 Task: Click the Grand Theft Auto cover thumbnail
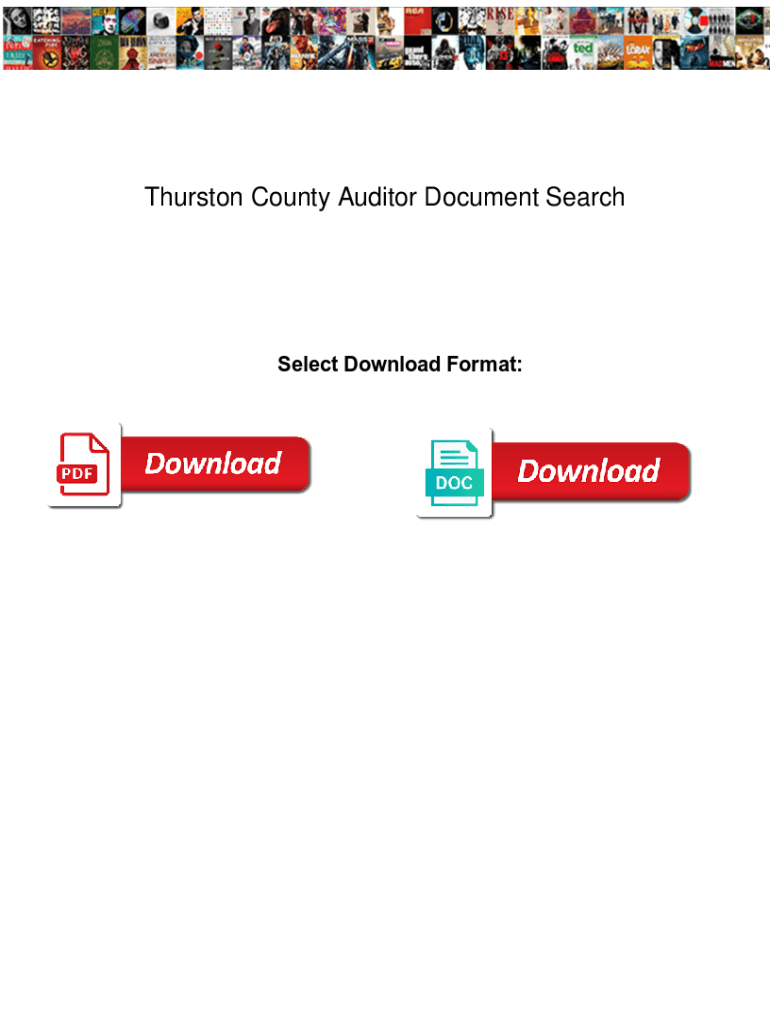point(417,50)
